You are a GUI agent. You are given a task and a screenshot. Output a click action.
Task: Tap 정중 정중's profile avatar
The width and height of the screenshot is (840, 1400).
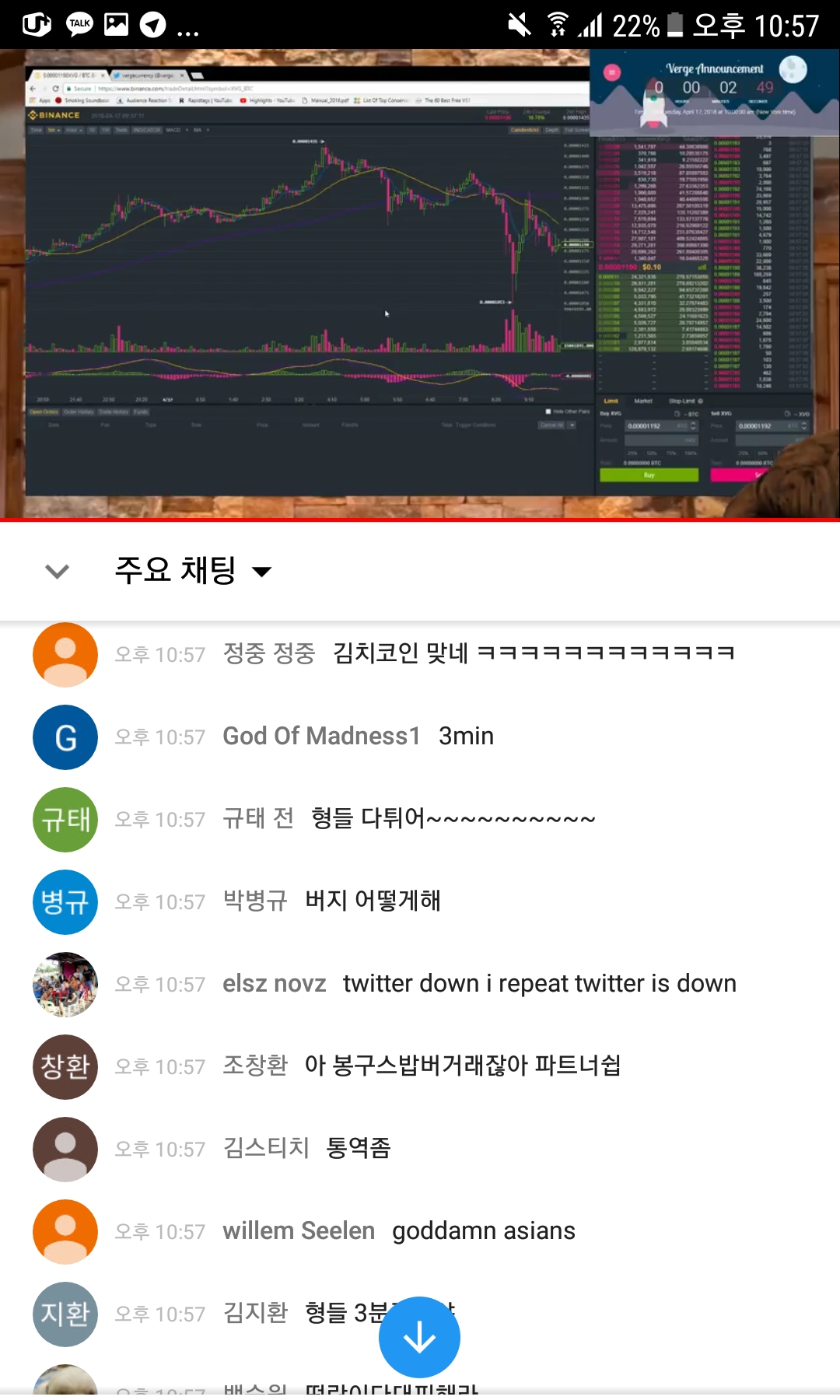coord(65,654)
